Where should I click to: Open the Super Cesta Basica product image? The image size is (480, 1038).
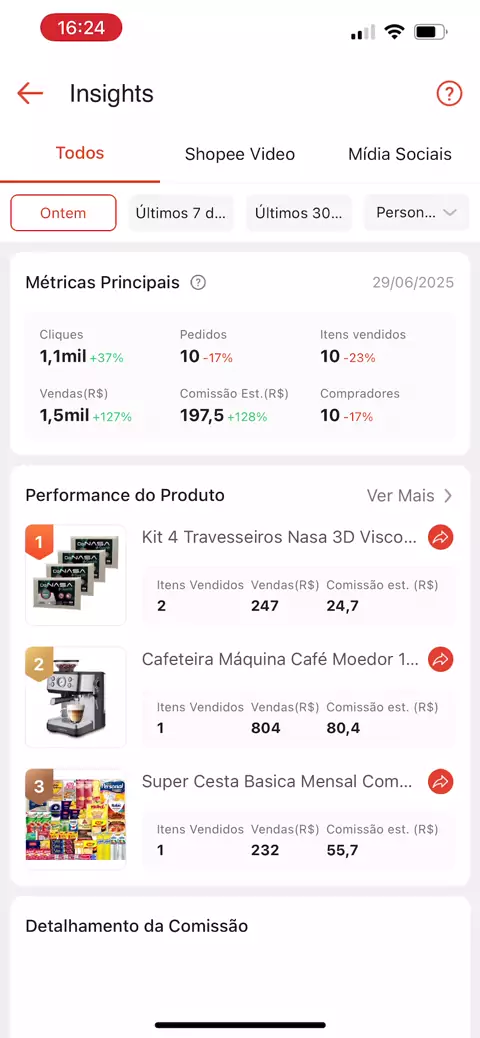[x=75, y=820]
